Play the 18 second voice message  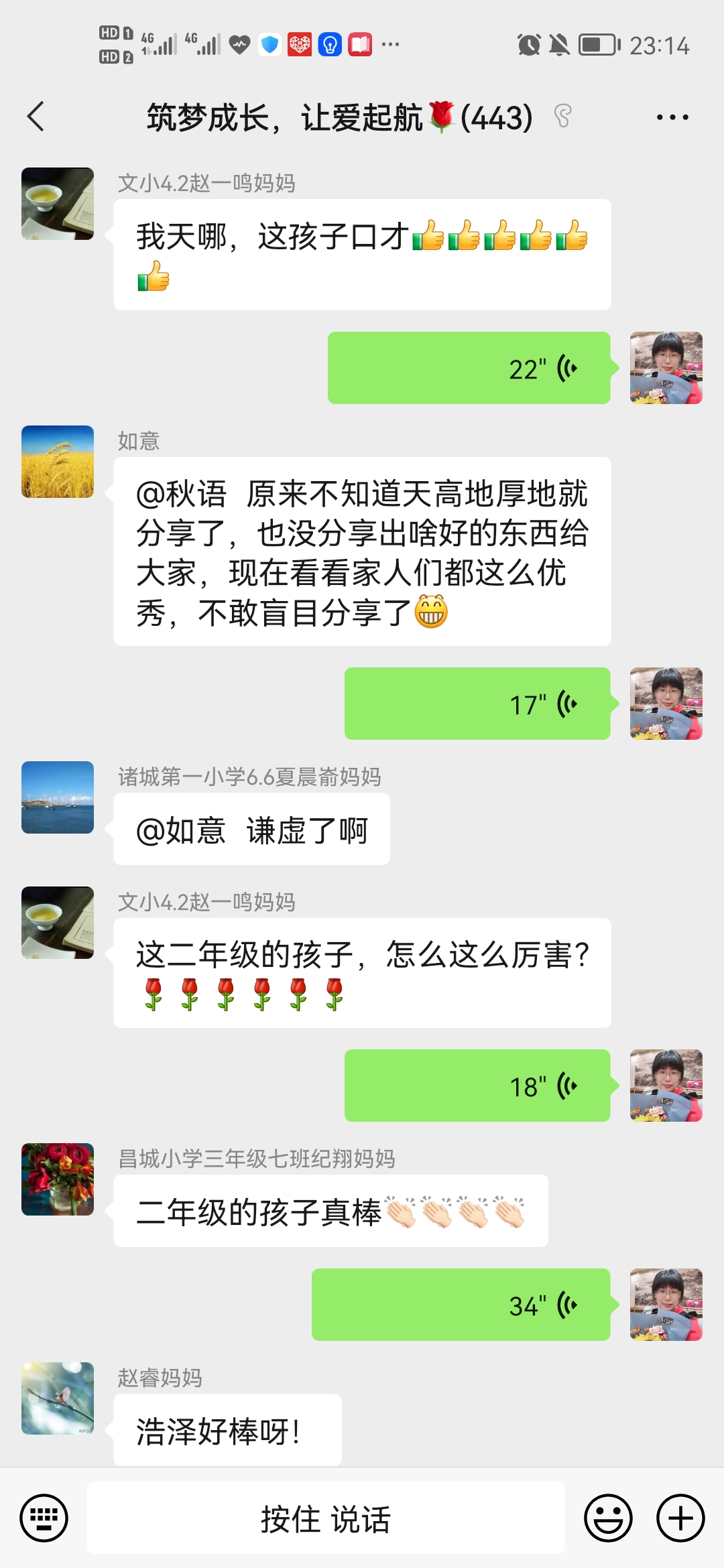(x=477, y=1085)
